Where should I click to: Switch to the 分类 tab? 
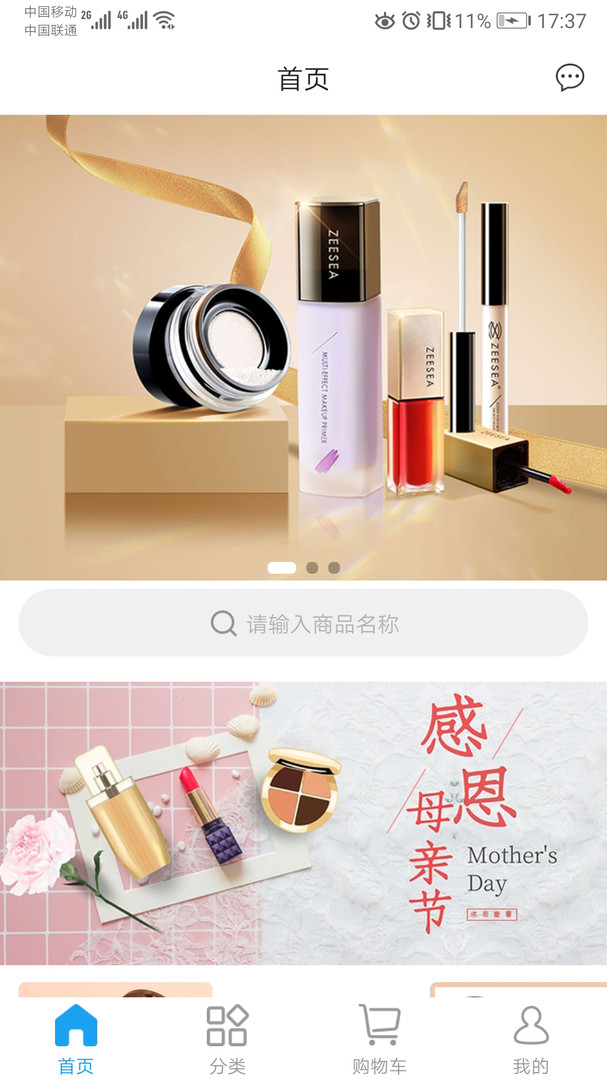coord(227,1039)
